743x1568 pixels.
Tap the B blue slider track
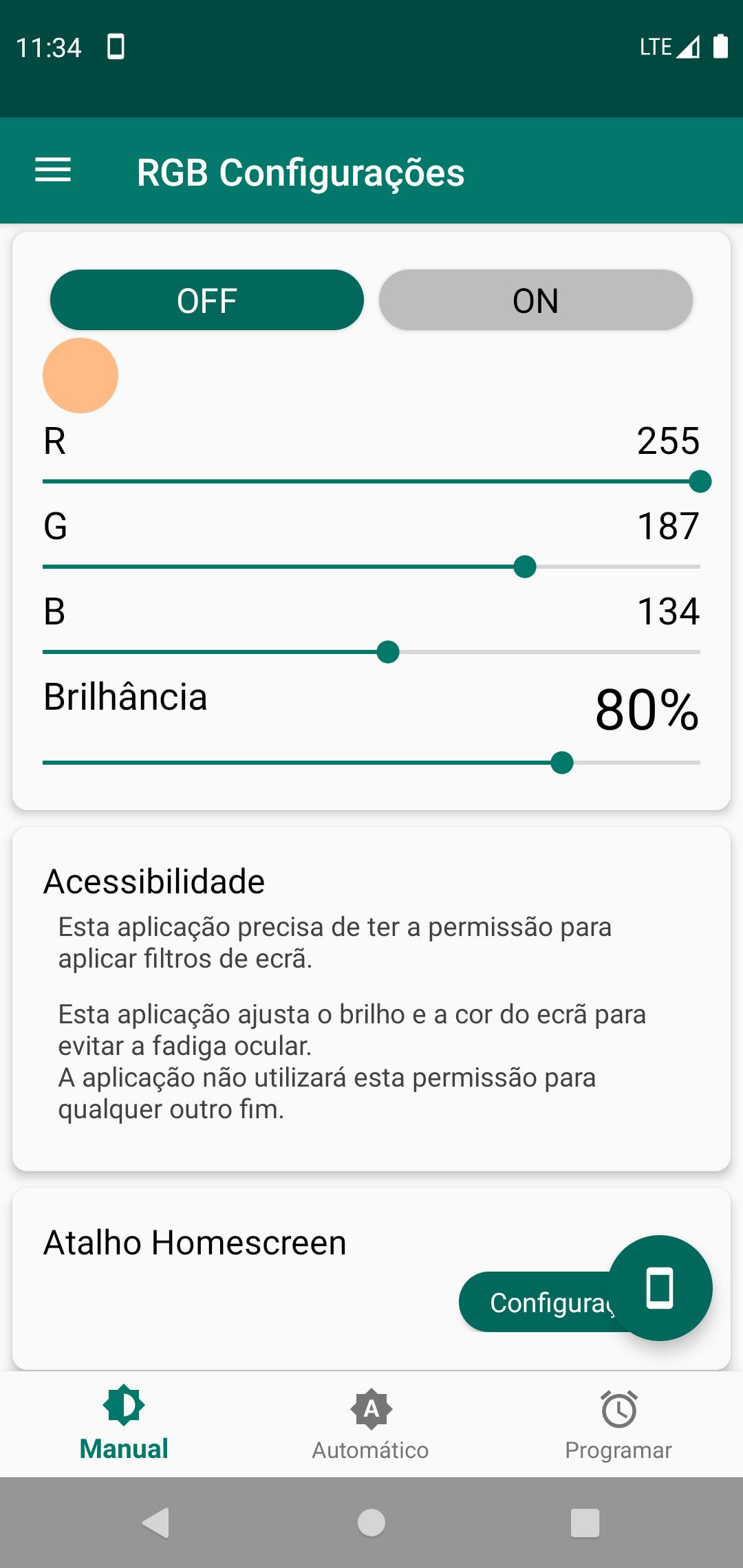pyautogui.click(x=371, y=652)
